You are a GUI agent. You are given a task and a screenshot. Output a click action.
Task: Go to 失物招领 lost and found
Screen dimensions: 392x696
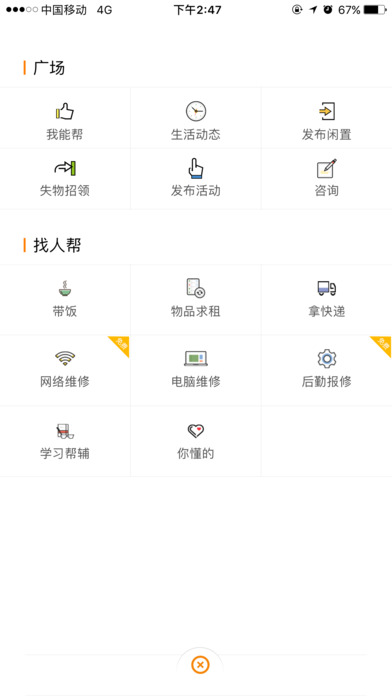[x=65, y=179]
